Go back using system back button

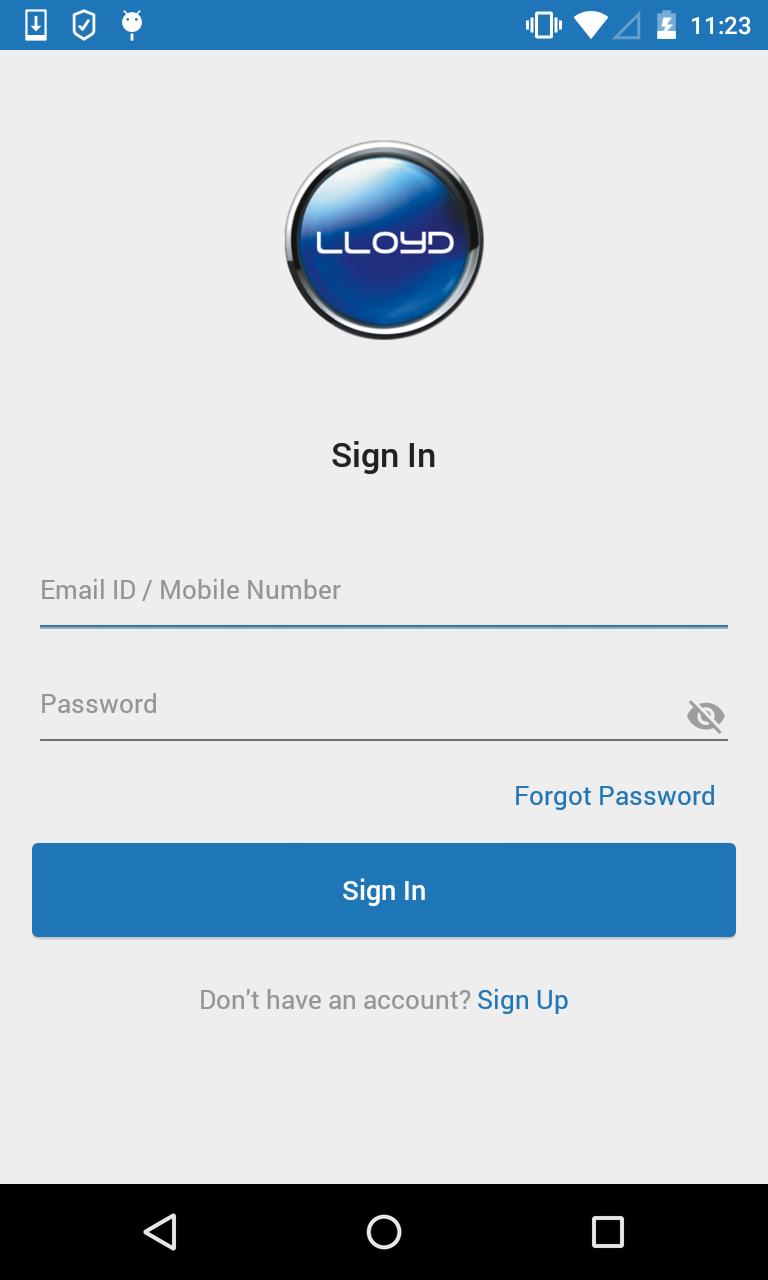click(x=160, y=1232)
